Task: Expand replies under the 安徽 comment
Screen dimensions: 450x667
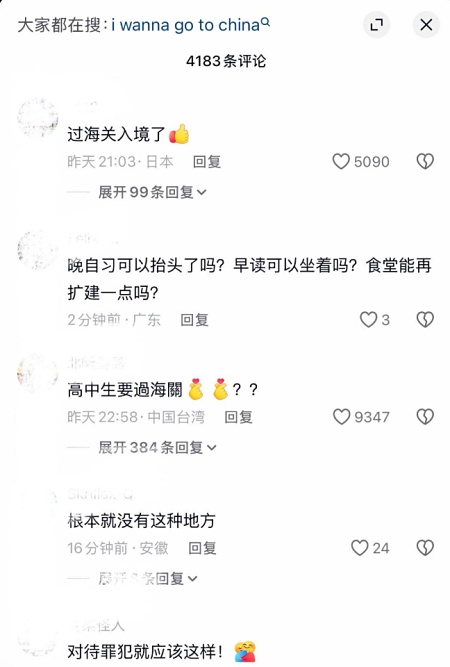Action: pyautogui.click(x=148, y=579)
